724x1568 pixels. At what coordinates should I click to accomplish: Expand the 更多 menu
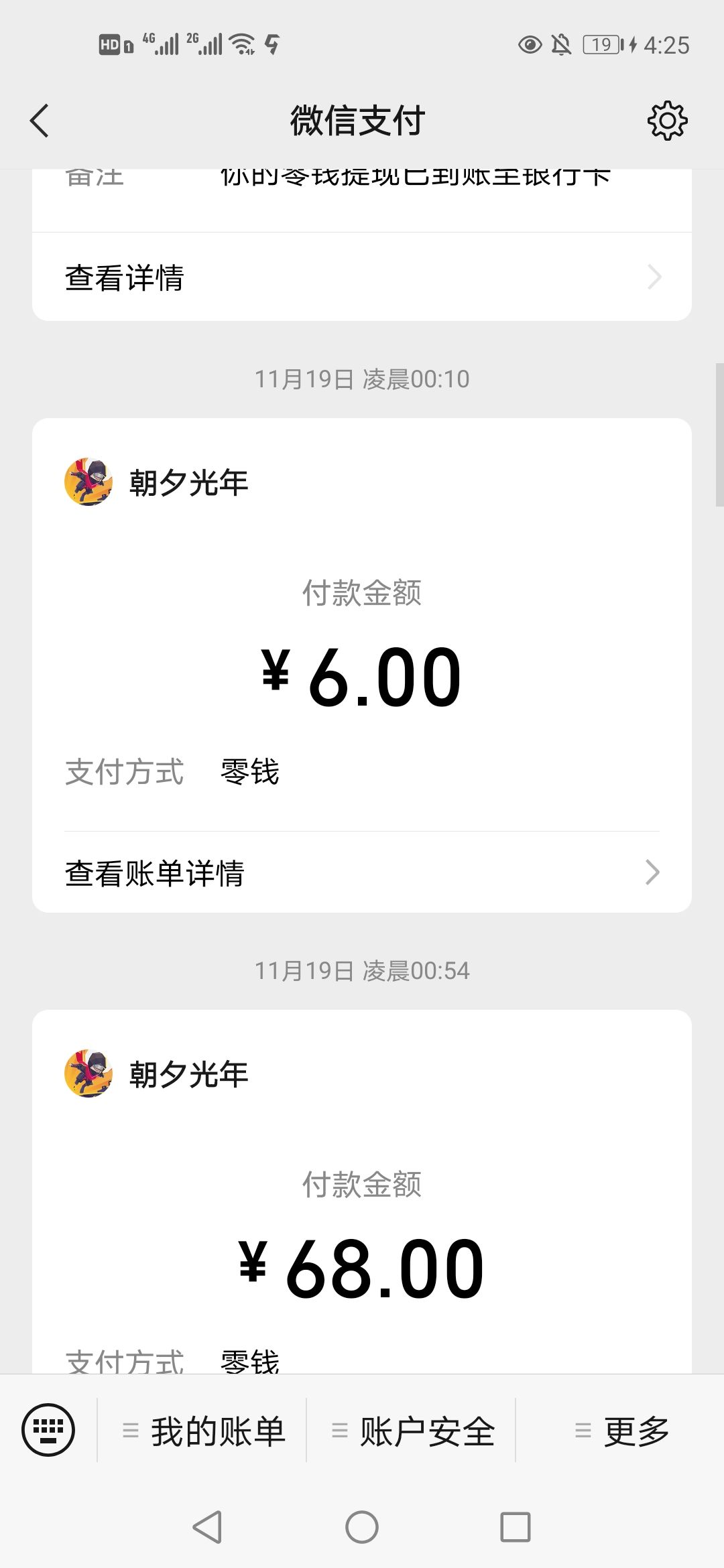pos(622,1431)
